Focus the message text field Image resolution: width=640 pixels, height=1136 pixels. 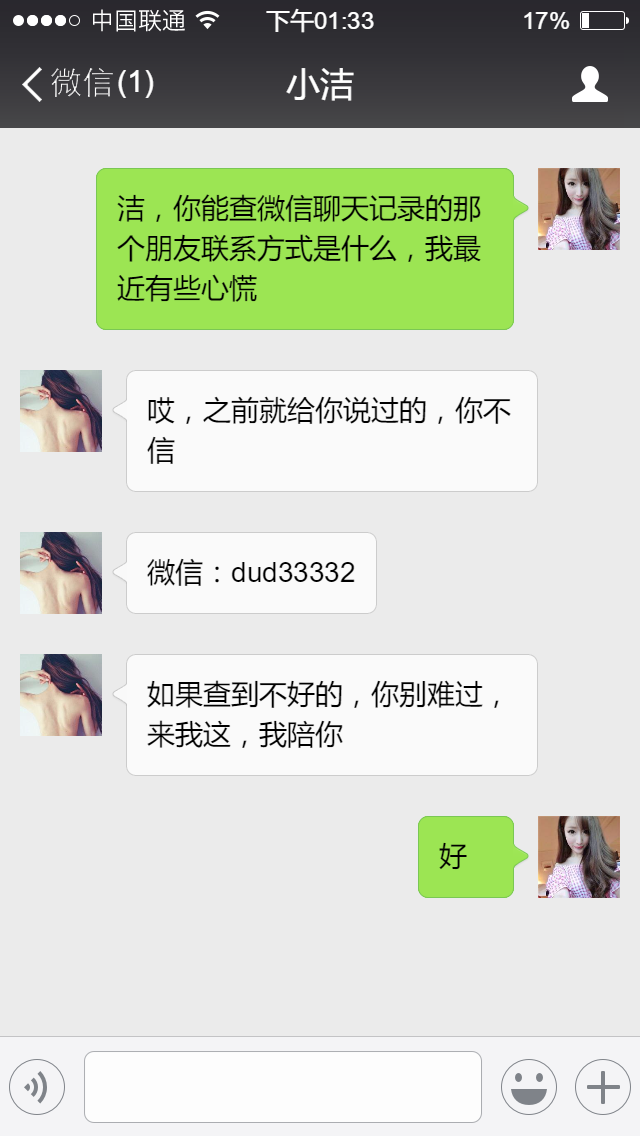point(283,1086)
